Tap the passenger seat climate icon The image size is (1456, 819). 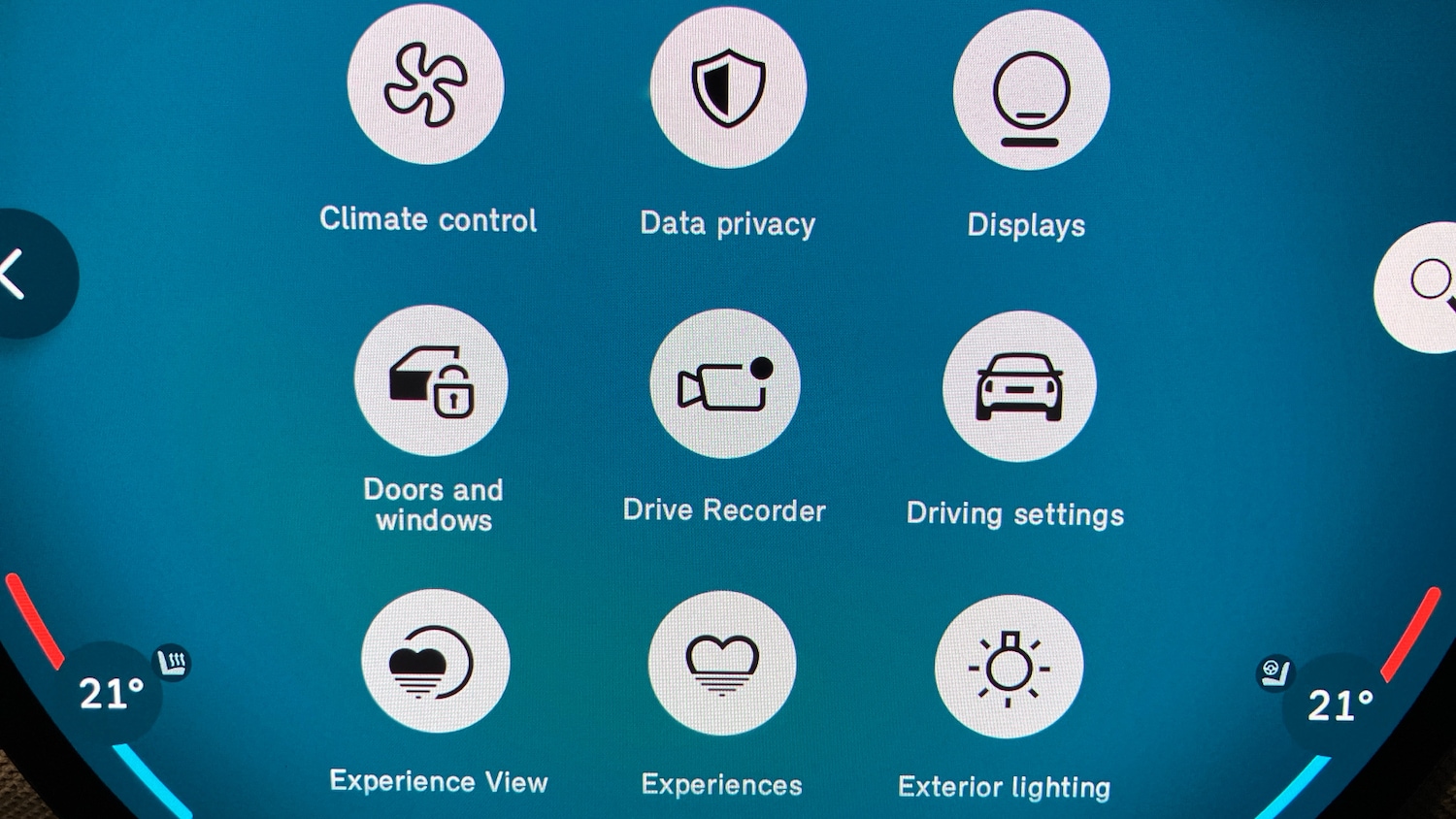pyautogui.click(x=1273, y=672)
